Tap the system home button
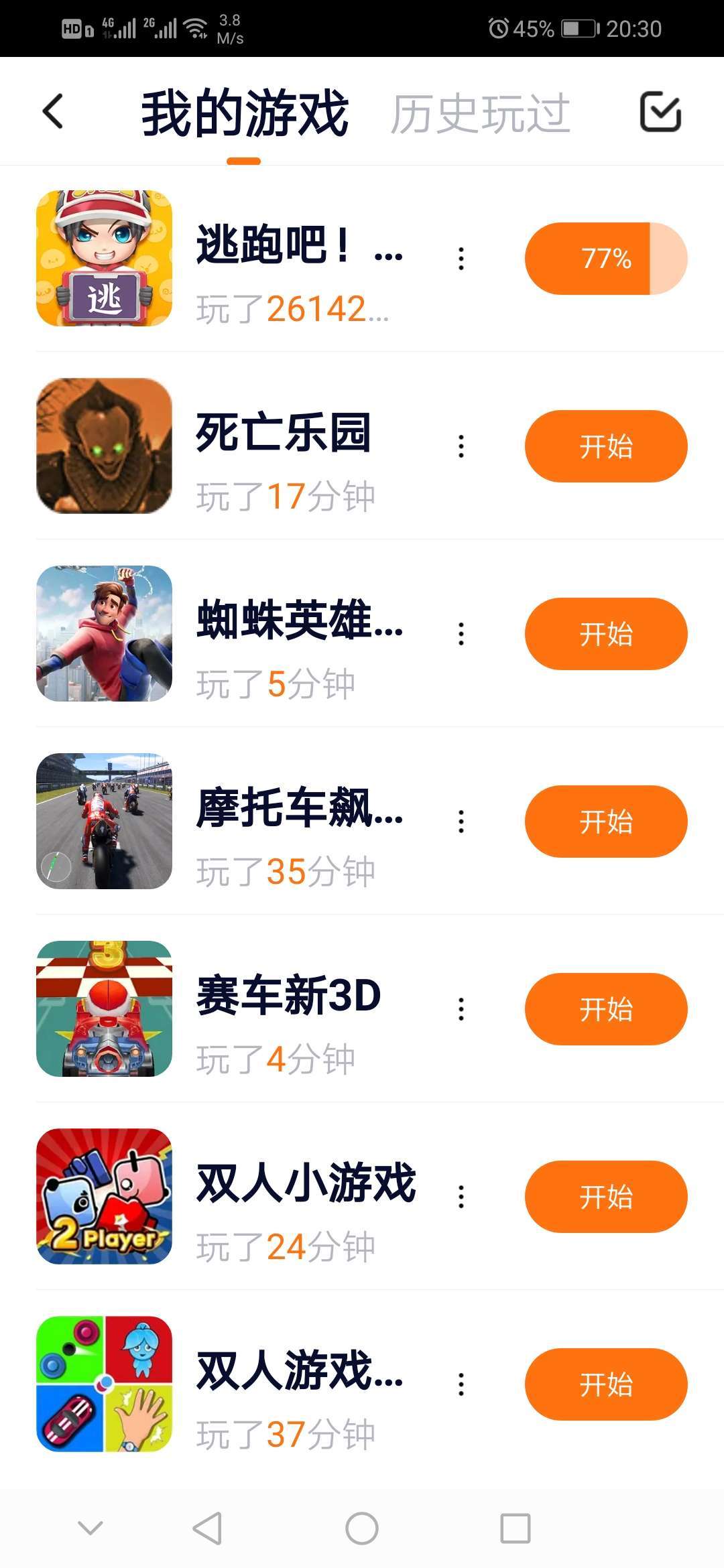The height and width of the screenshot is (1568, 724). pos(362,1528)
